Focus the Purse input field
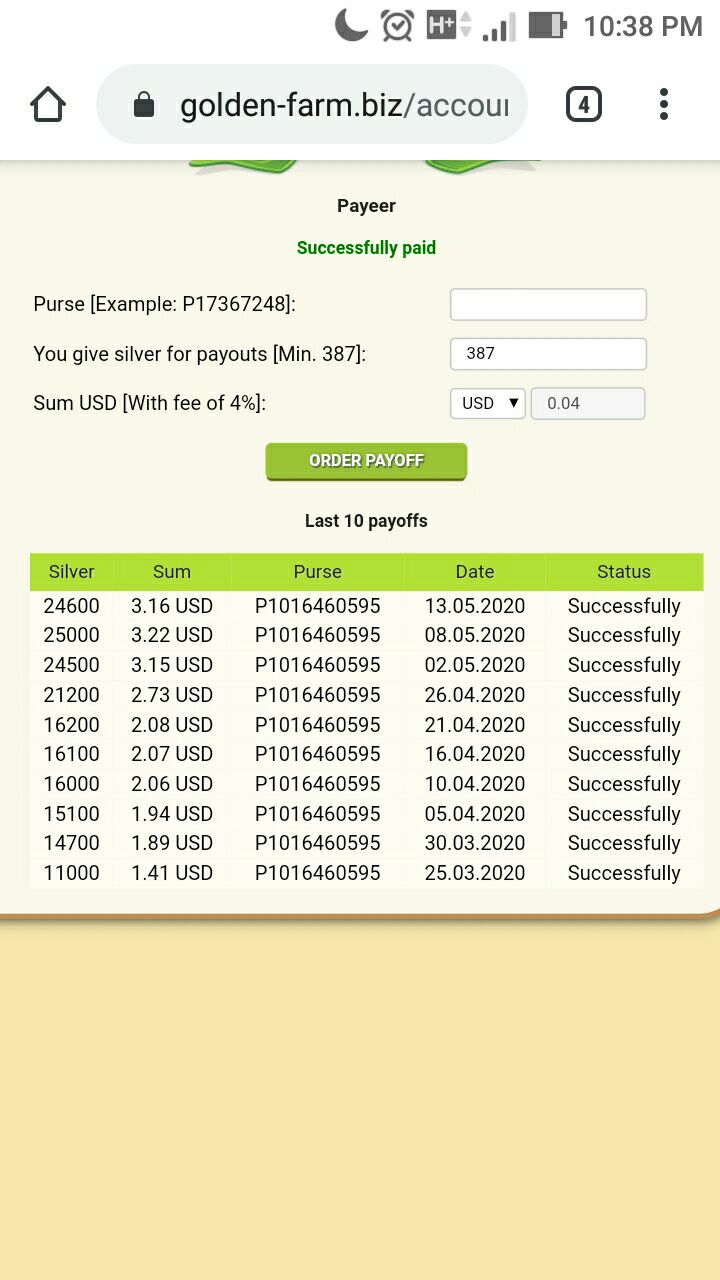720x1280 pixels. tap(548, 304)
